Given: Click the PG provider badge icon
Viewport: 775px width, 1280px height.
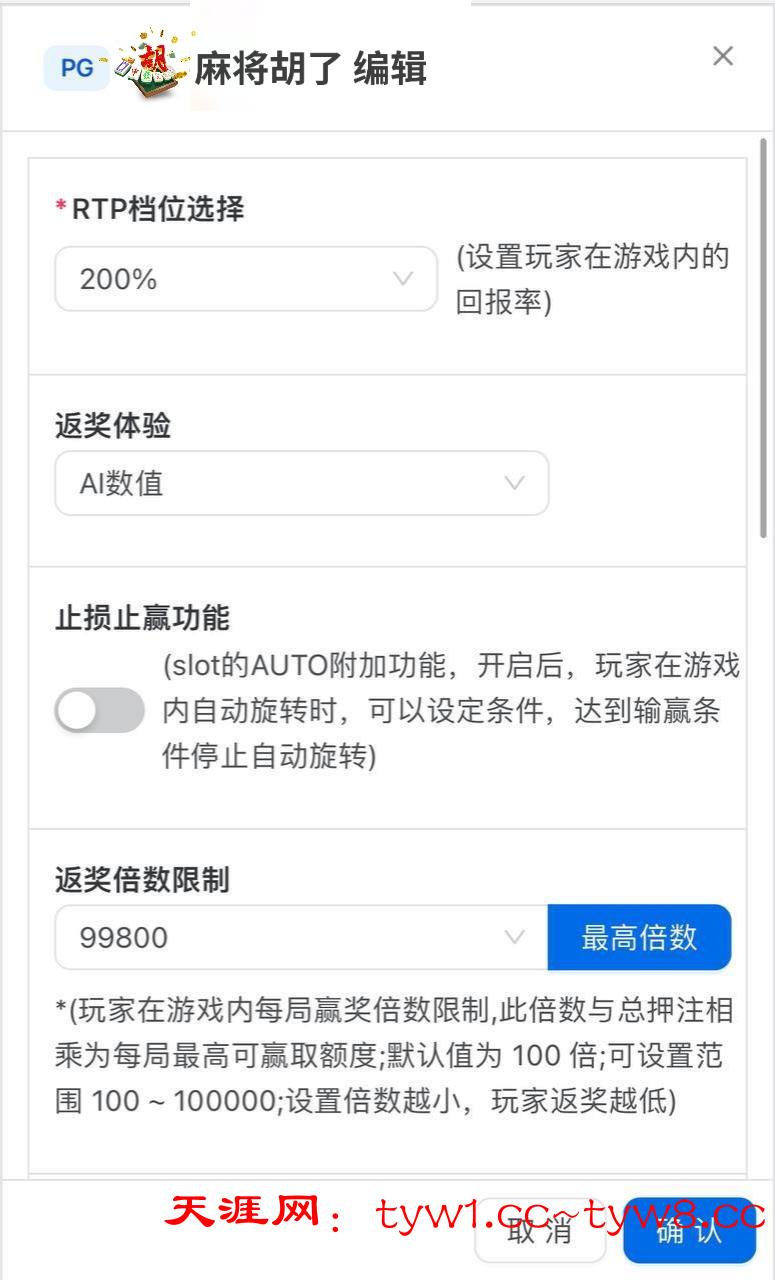Looking at the screenshot, I should [76, 68].
